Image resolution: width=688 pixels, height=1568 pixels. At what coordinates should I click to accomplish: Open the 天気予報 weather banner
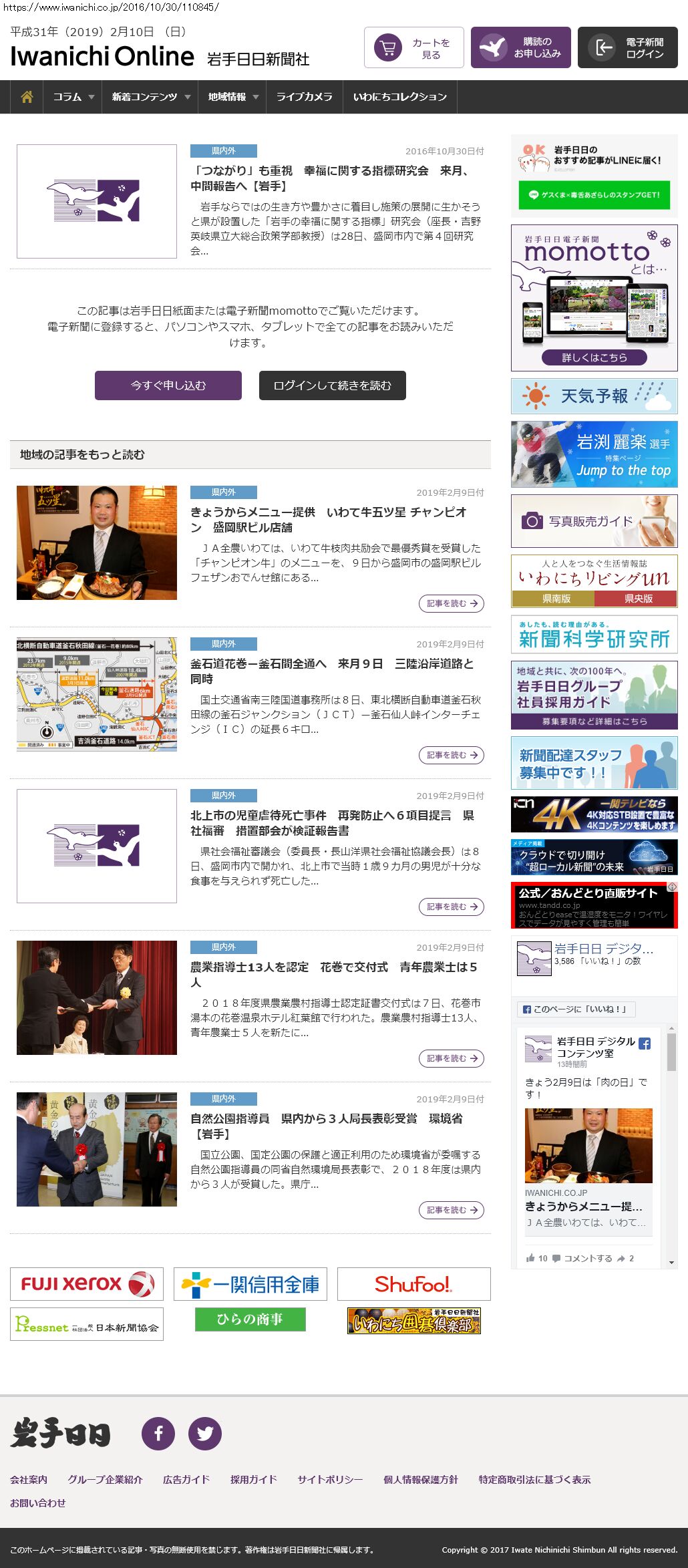tap(594, 396)
